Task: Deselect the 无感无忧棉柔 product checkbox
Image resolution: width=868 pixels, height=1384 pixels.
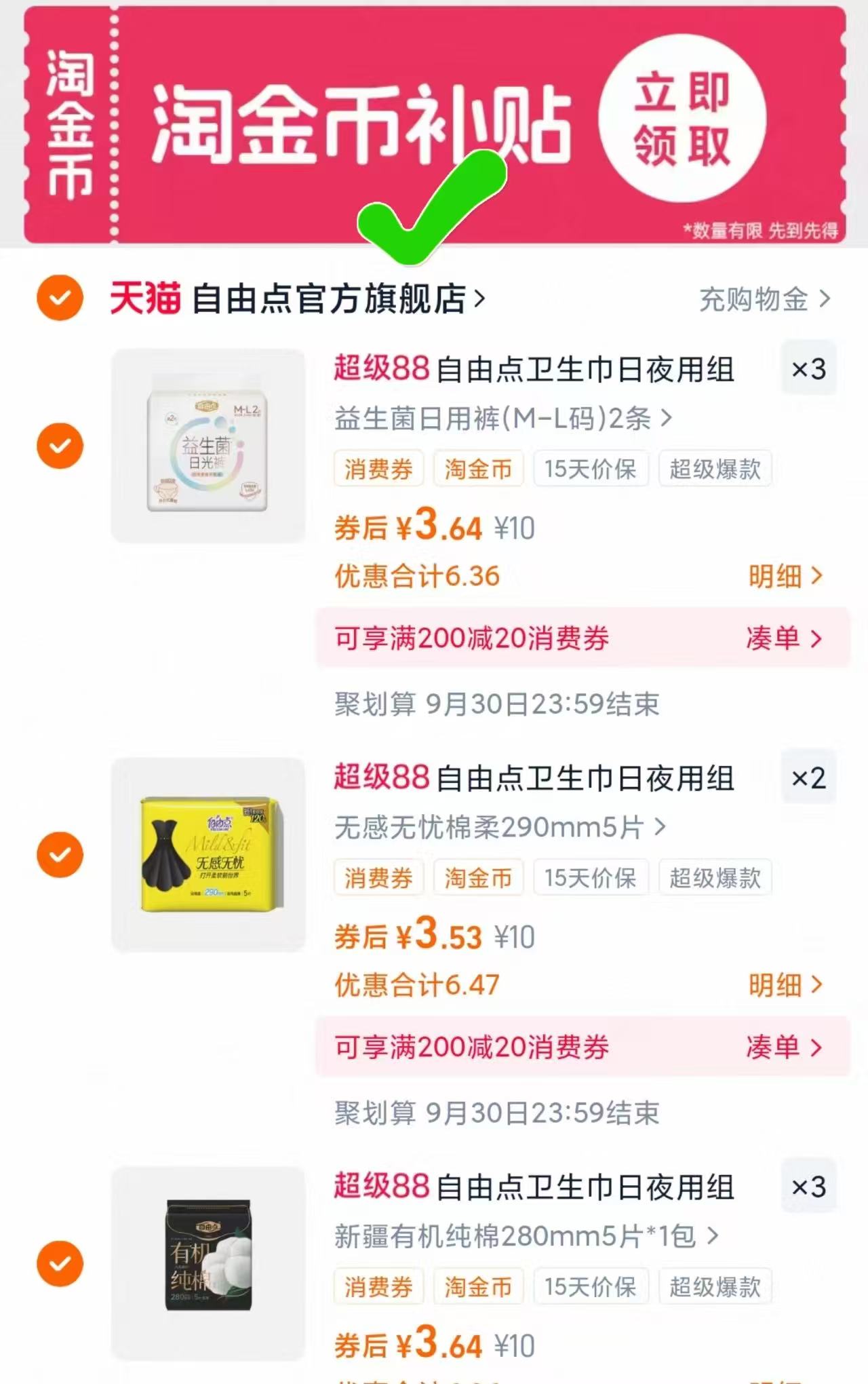Action: pos(61,853)
